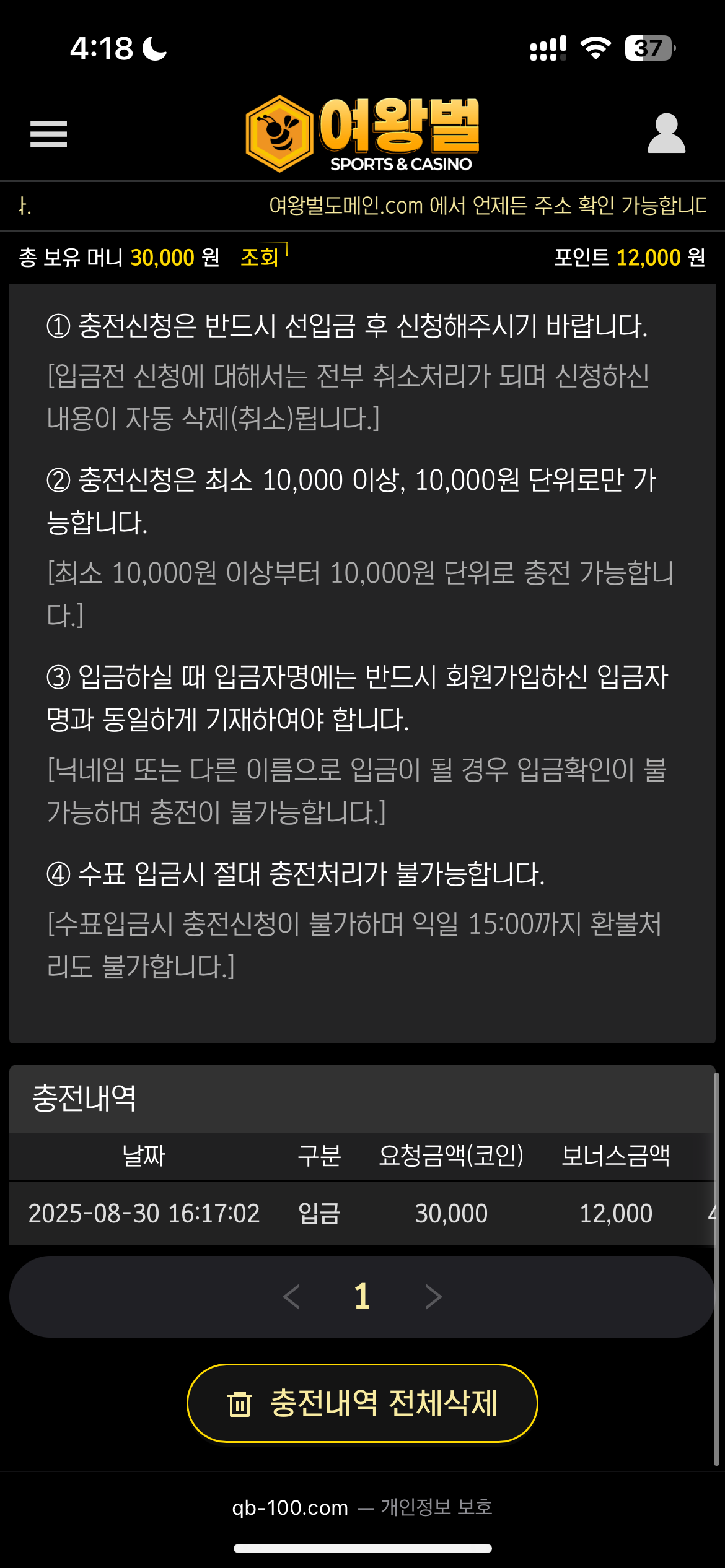
Task: Tap the 여왕벌 logo to go home
Action: [x=362, y=134]
